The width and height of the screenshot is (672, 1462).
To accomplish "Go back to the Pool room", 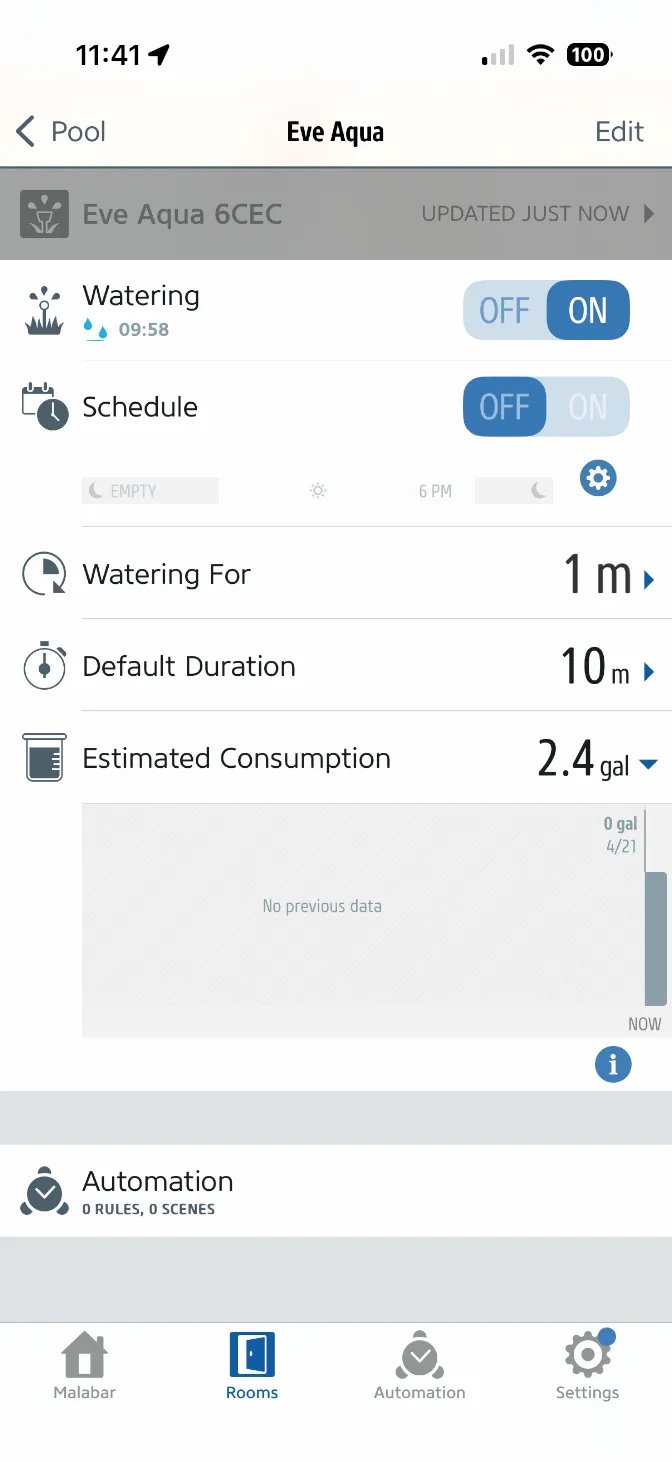I will (61, 132).
